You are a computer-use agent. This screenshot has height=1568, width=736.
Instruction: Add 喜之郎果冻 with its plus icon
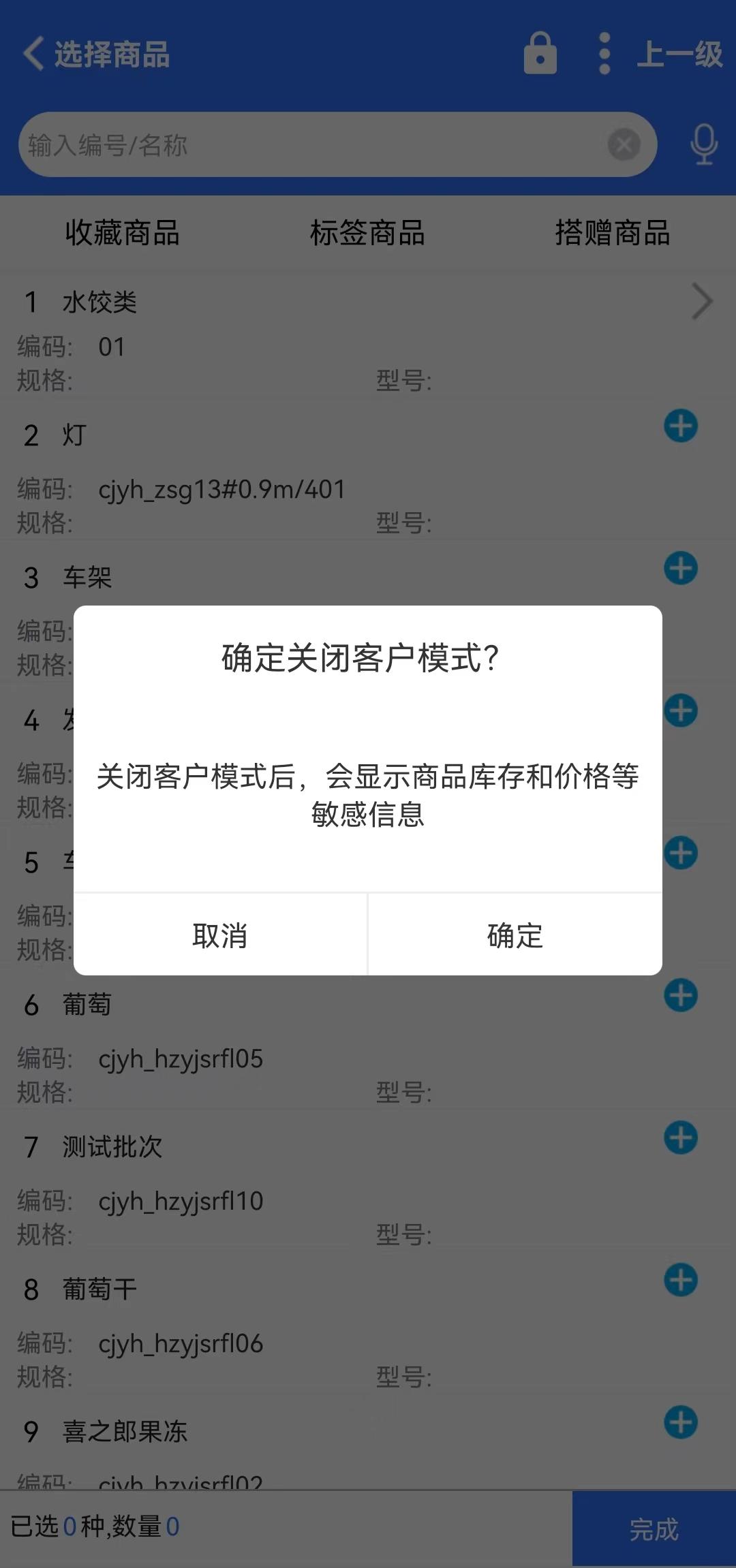[681, 1423]
